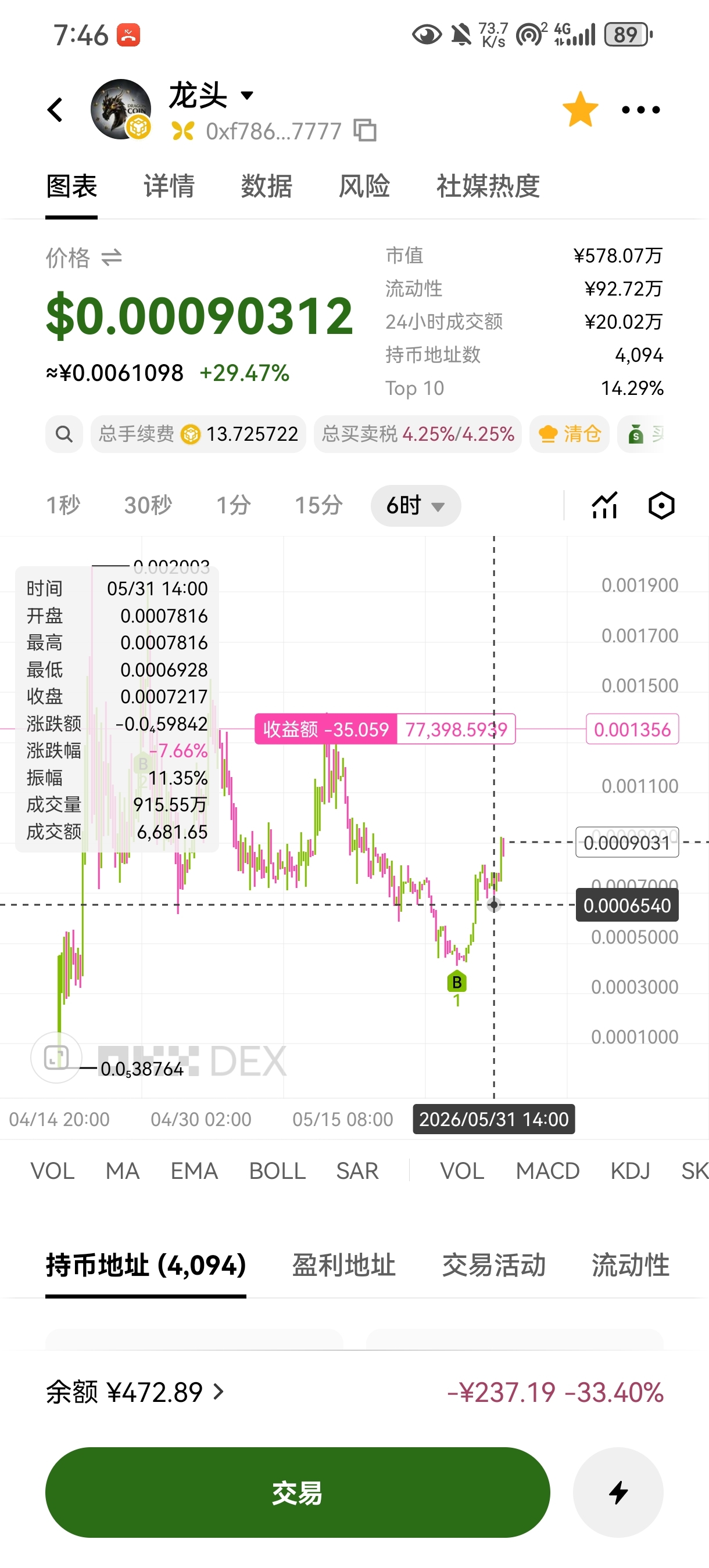Screen dimensions: 709x1568
Task: Select the 风险 tab
Action: click(x=364, y=186)
